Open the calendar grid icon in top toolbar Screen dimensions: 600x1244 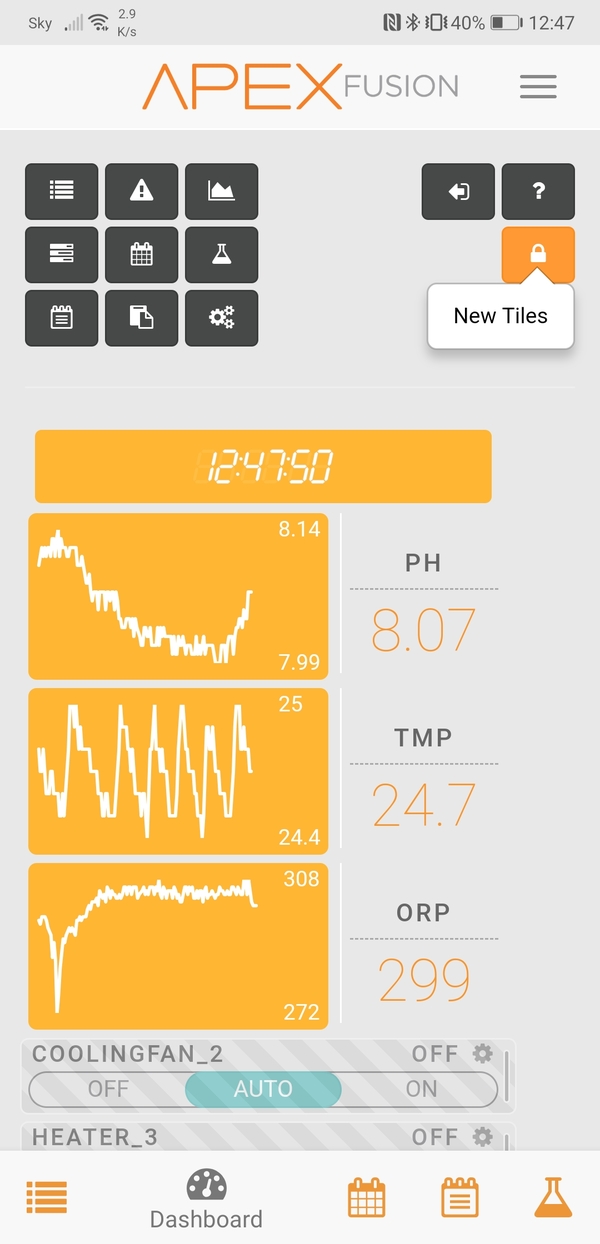pos(142,255)
